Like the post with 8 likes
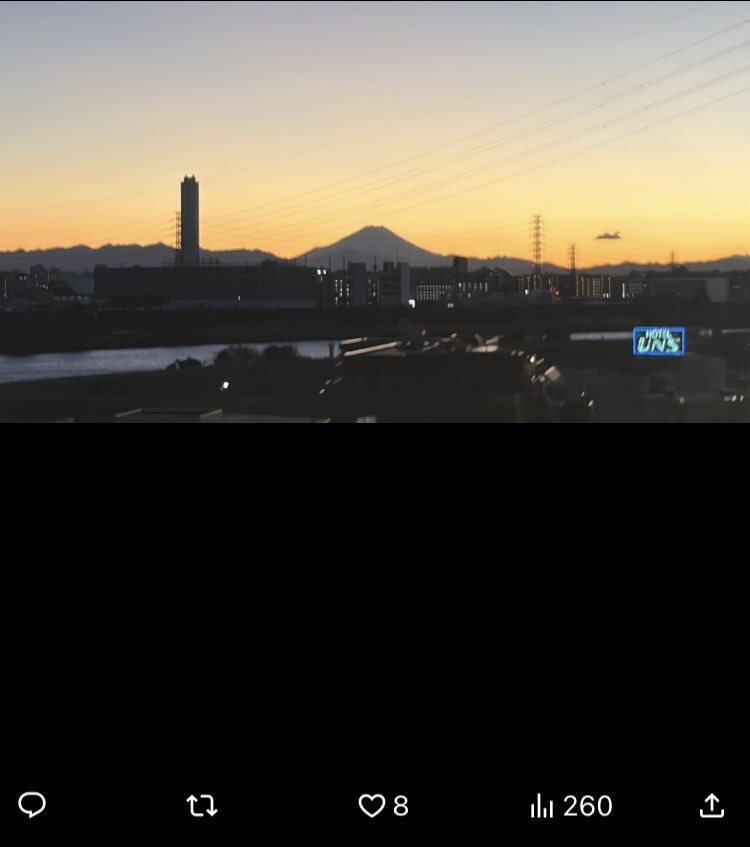Viewport: 750px width, 847px height. 373,806
